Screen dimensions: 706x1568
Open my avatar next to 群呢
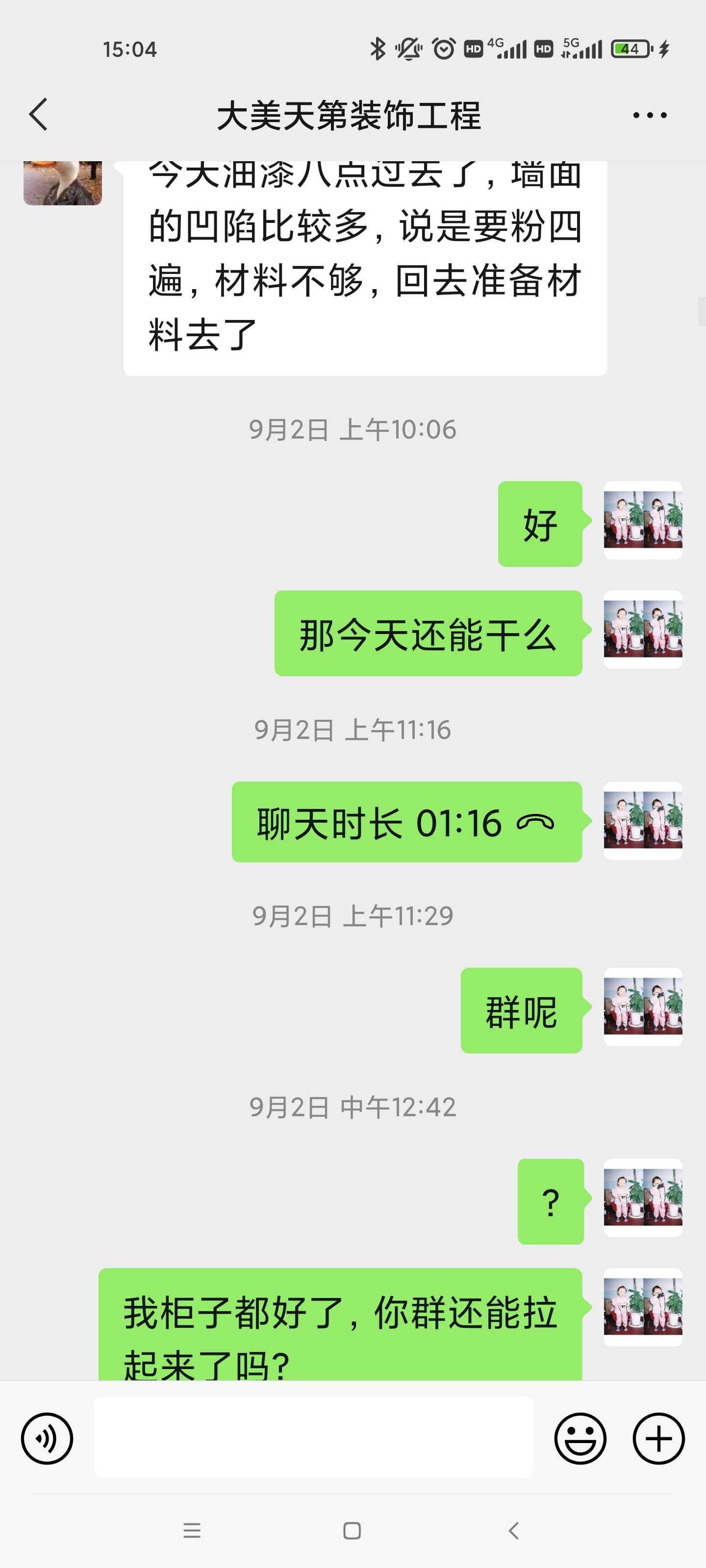pyautogui.click(x=643, y=1007)
